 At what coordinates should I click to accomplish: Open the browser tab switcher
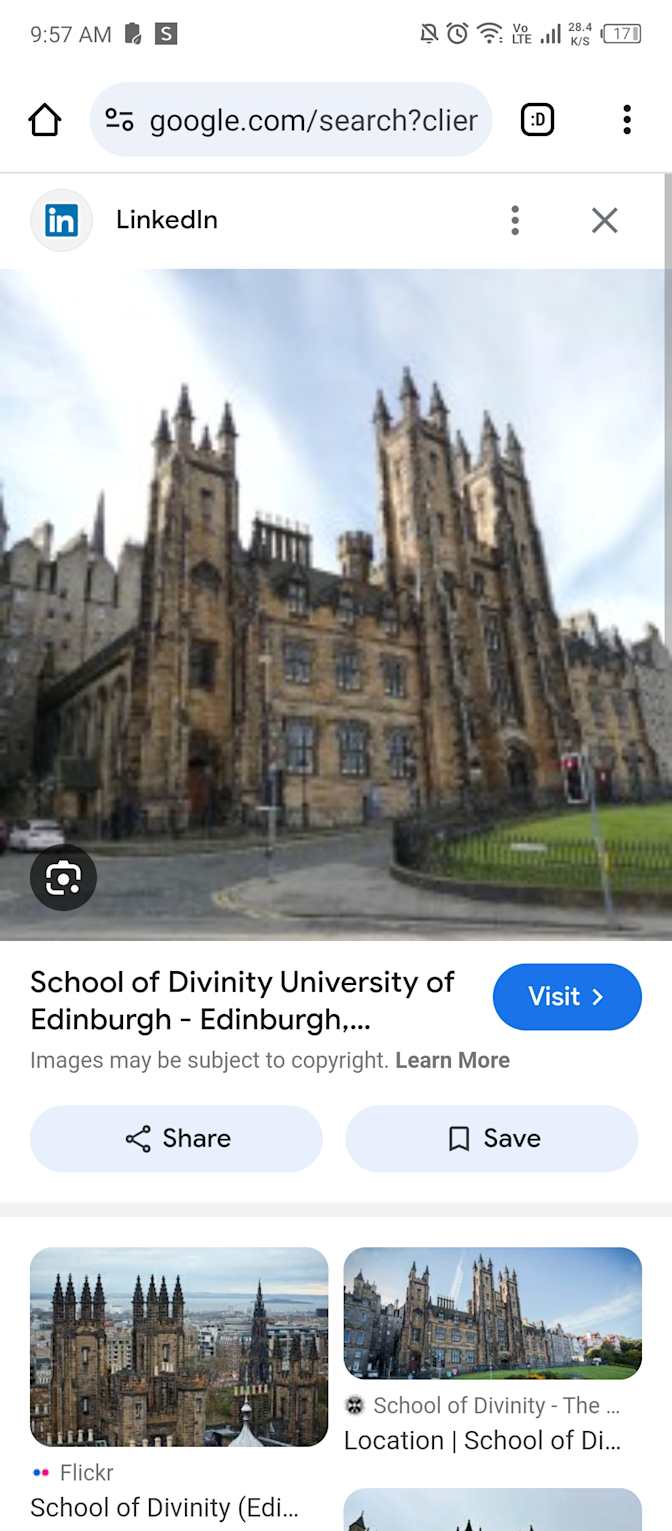[x=537, y=121]
